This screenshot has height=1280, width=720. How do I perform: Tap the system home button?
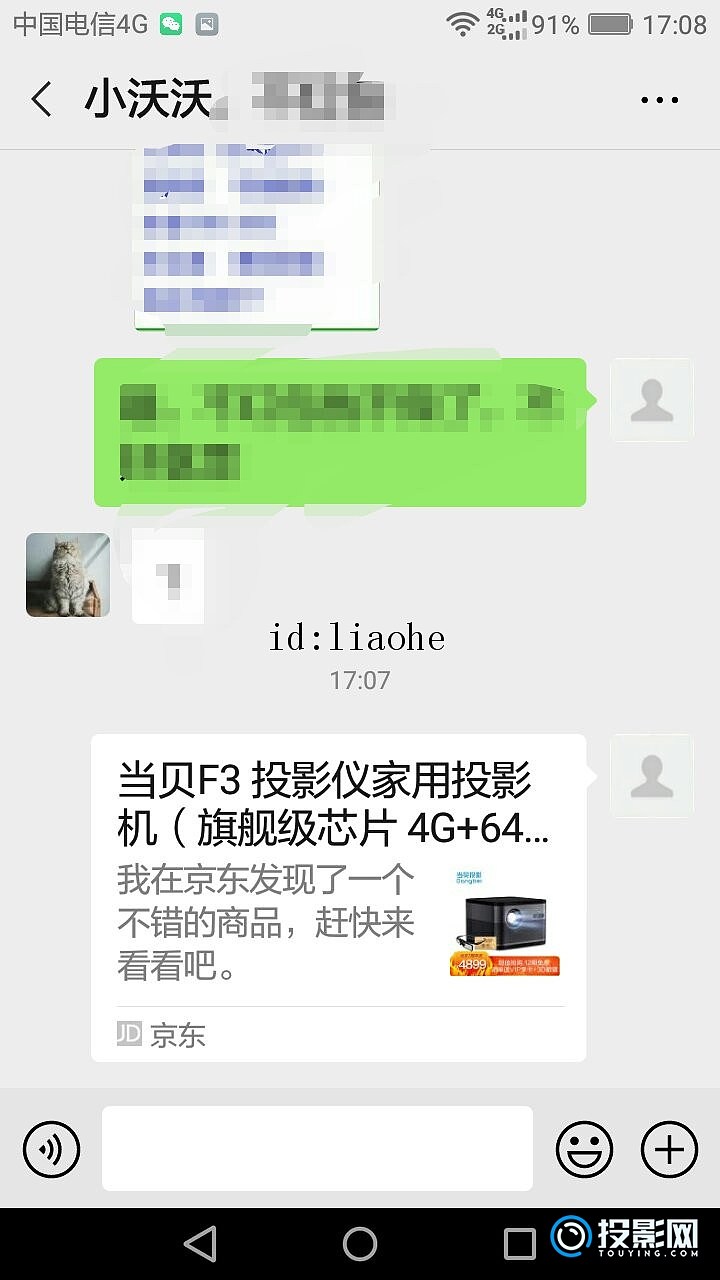click(360, 1244)
